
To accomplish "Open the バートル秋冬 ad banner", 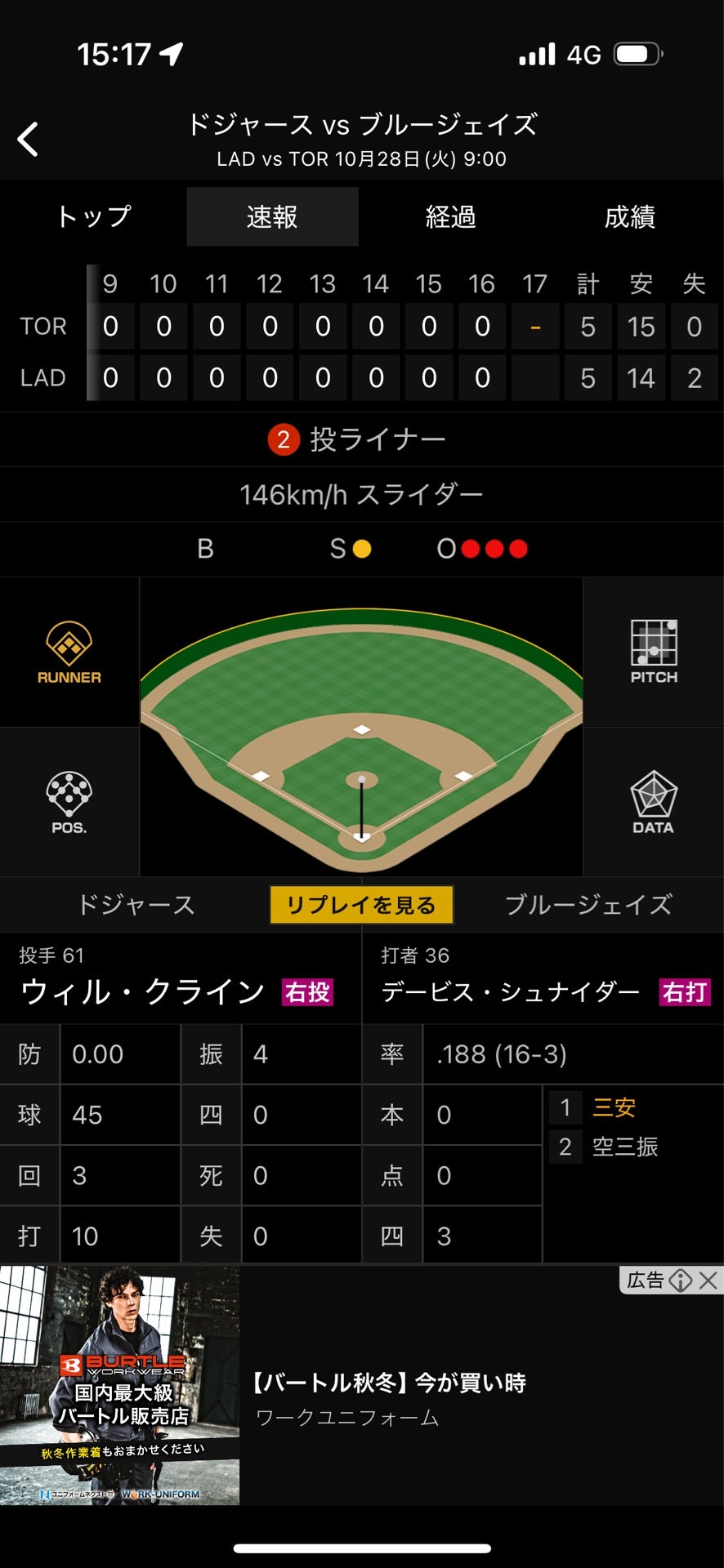I will coord(362,1385).
